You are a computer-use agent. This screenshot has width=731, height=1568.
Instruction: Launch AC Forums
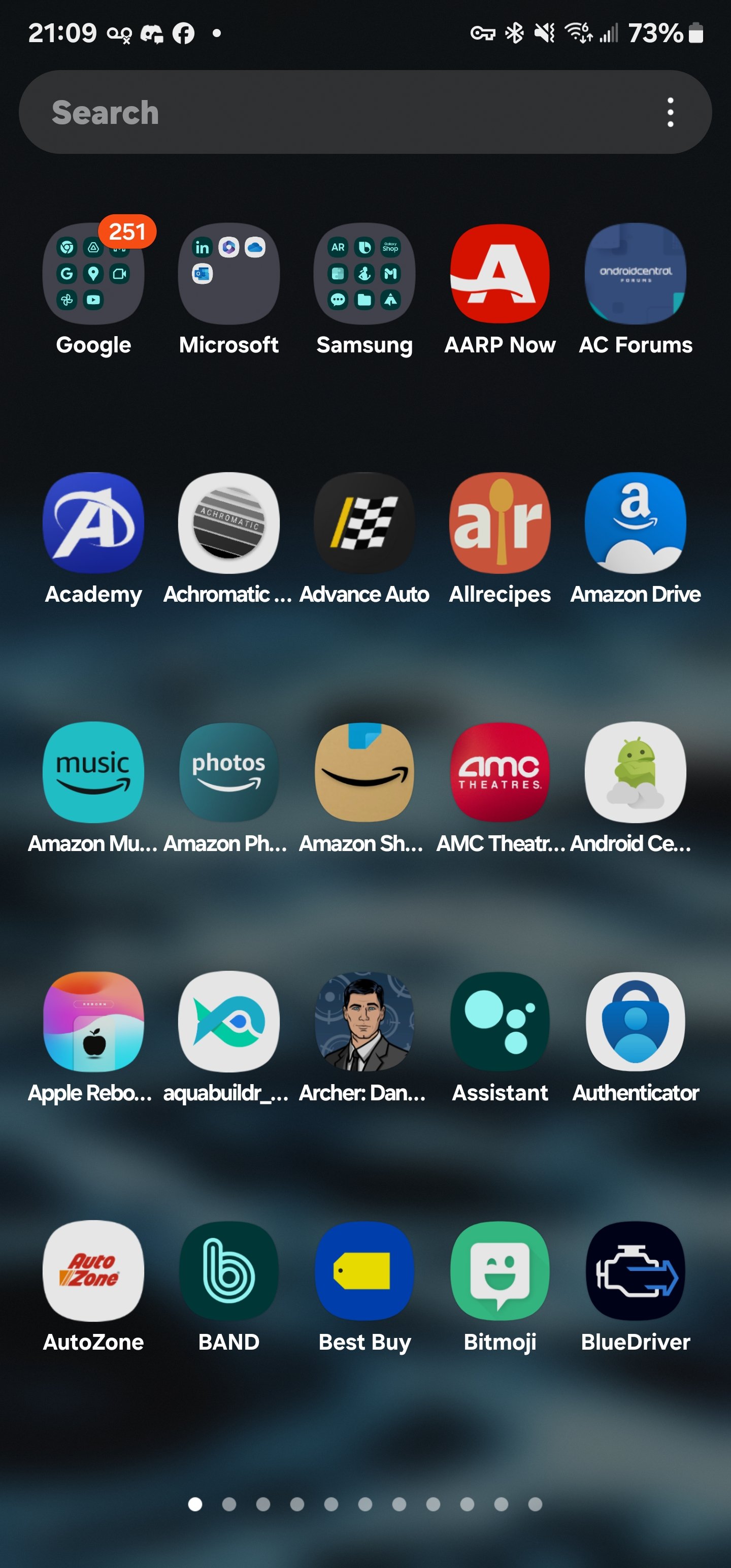tap(635, 274)
